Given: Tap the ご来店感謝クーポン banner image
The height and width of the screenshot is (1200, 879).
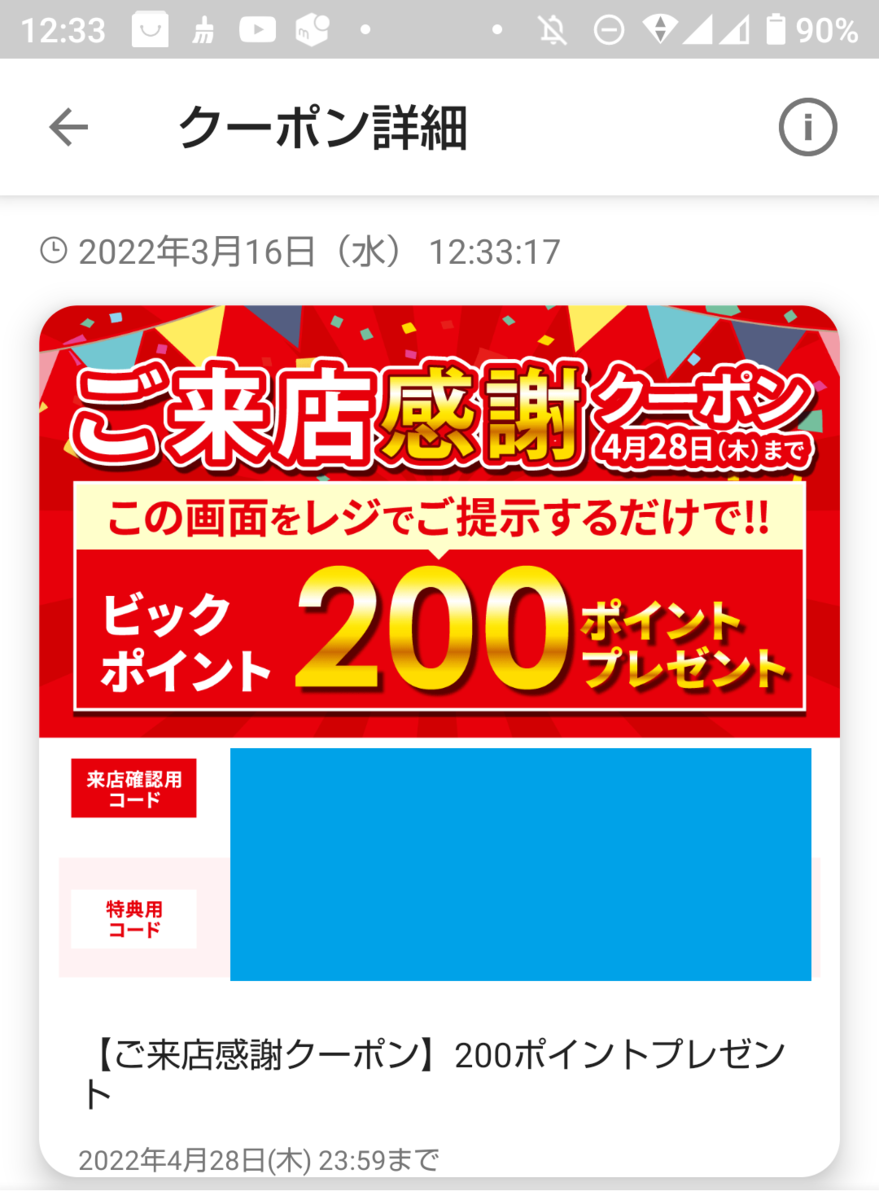Looking at the screenshot, I should click(x=440, y=520).
